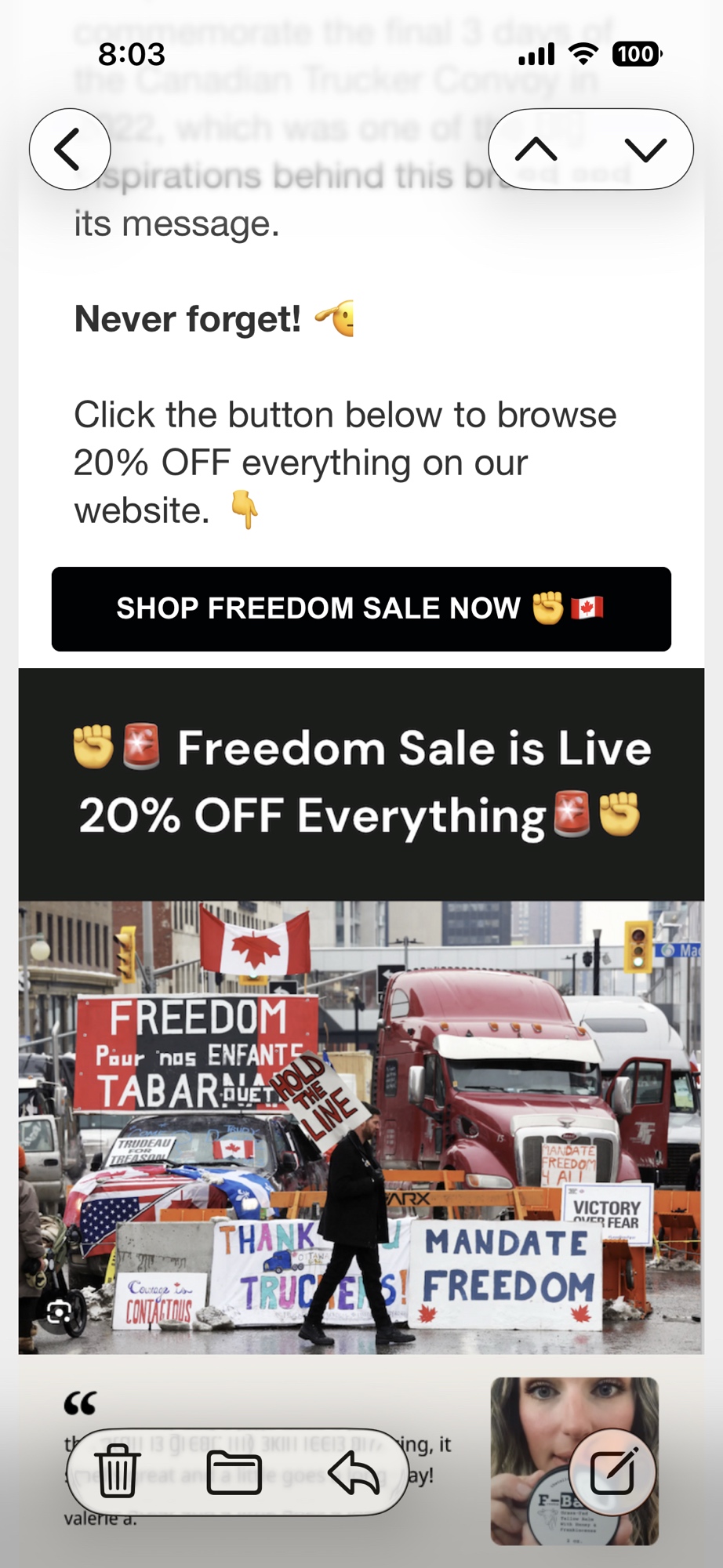
Task: Go back to the mailbox list
Action: 70,149
